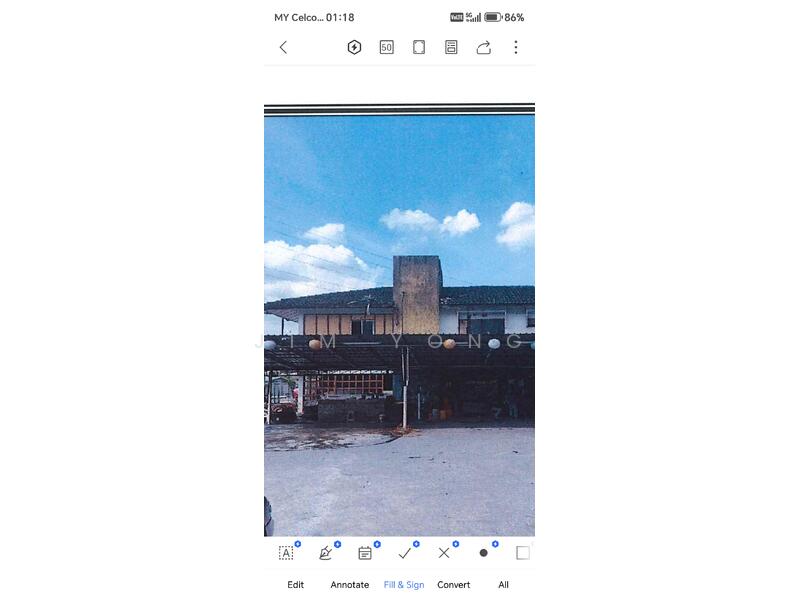800x600 pixels.
Task: Switch to the Edit tab
Action: [x=296, y=585]
